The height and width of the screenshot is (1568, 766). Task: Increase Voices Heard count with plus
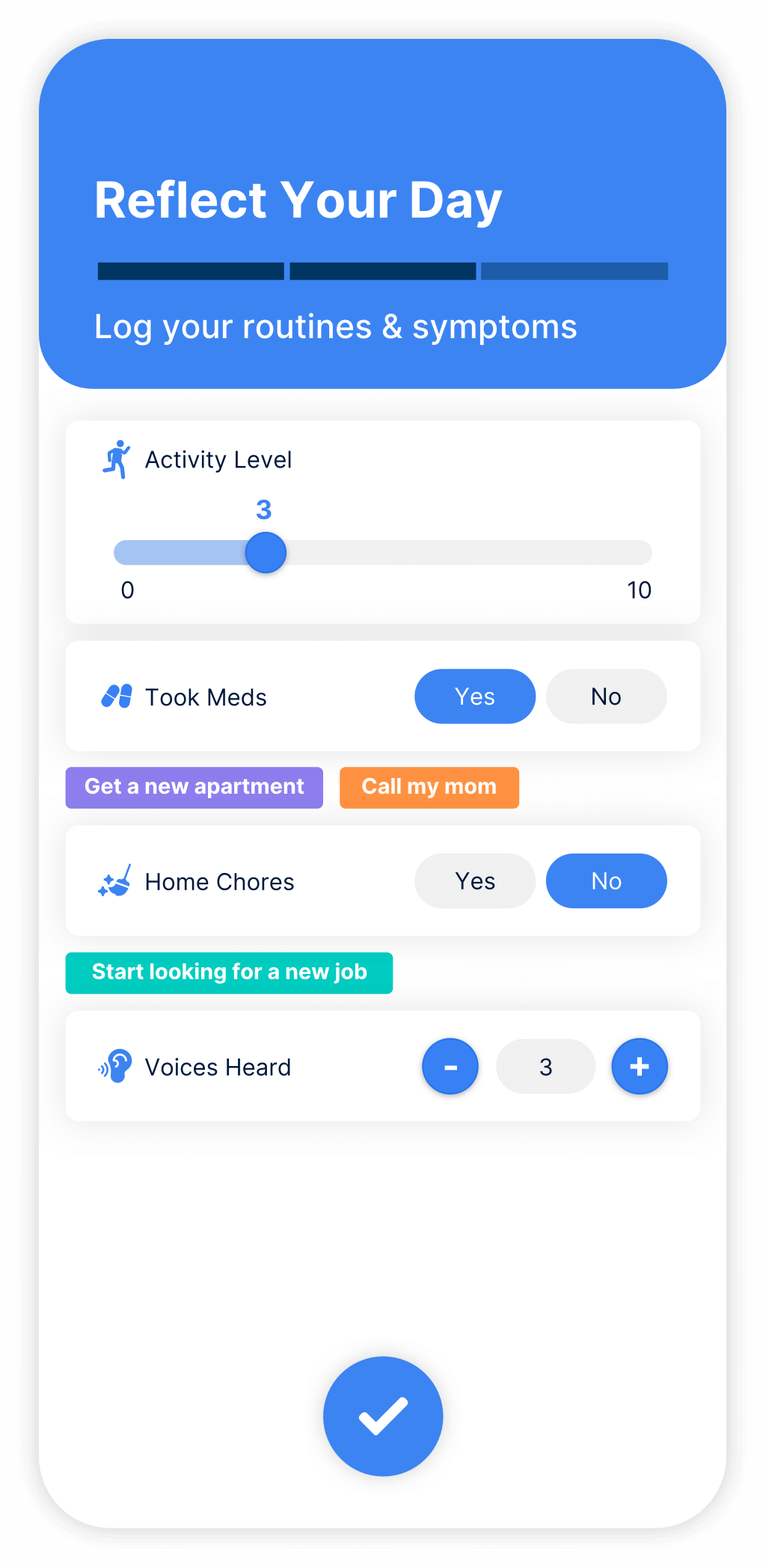coord(640,1067)
